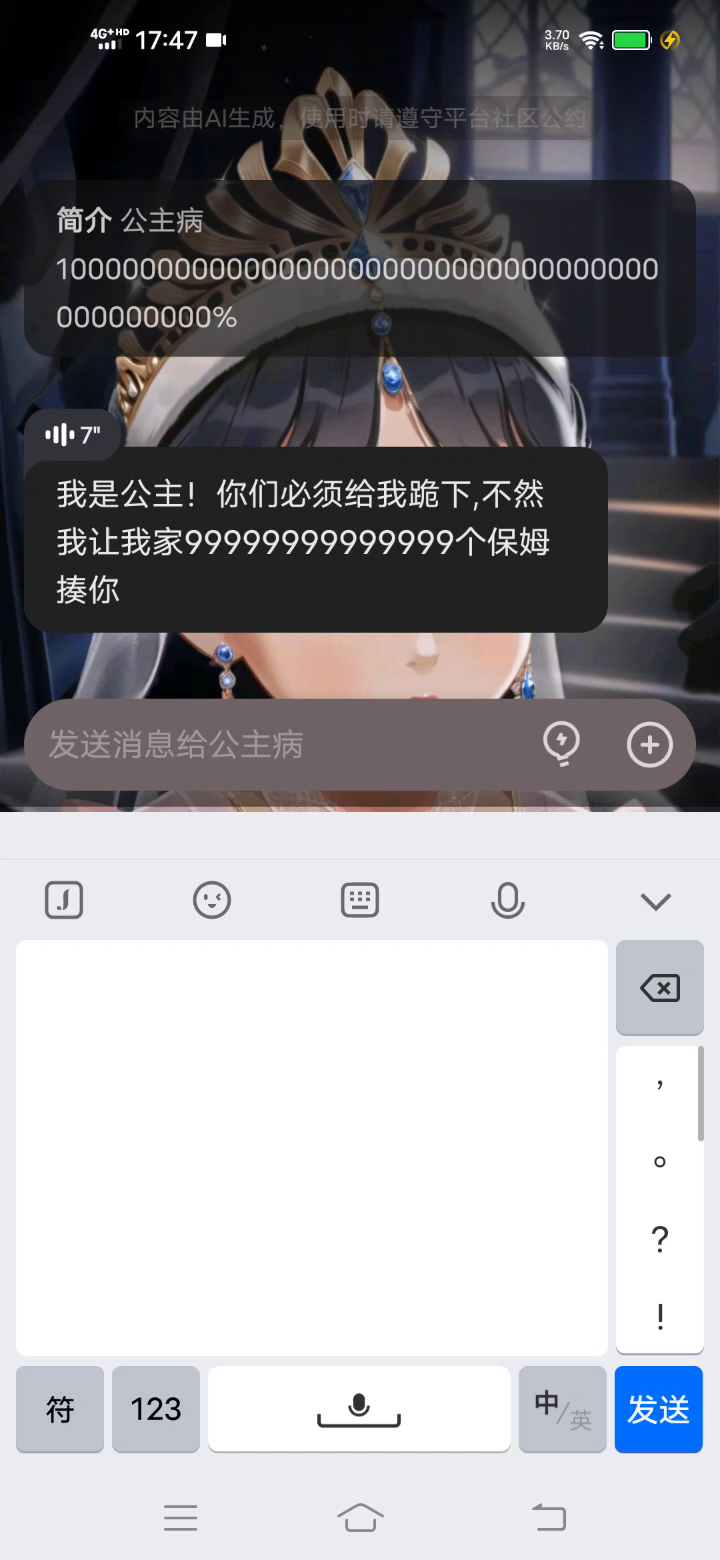Start microphone voice typing in toolbar
720x1560 pixels.
click(508, 901)
